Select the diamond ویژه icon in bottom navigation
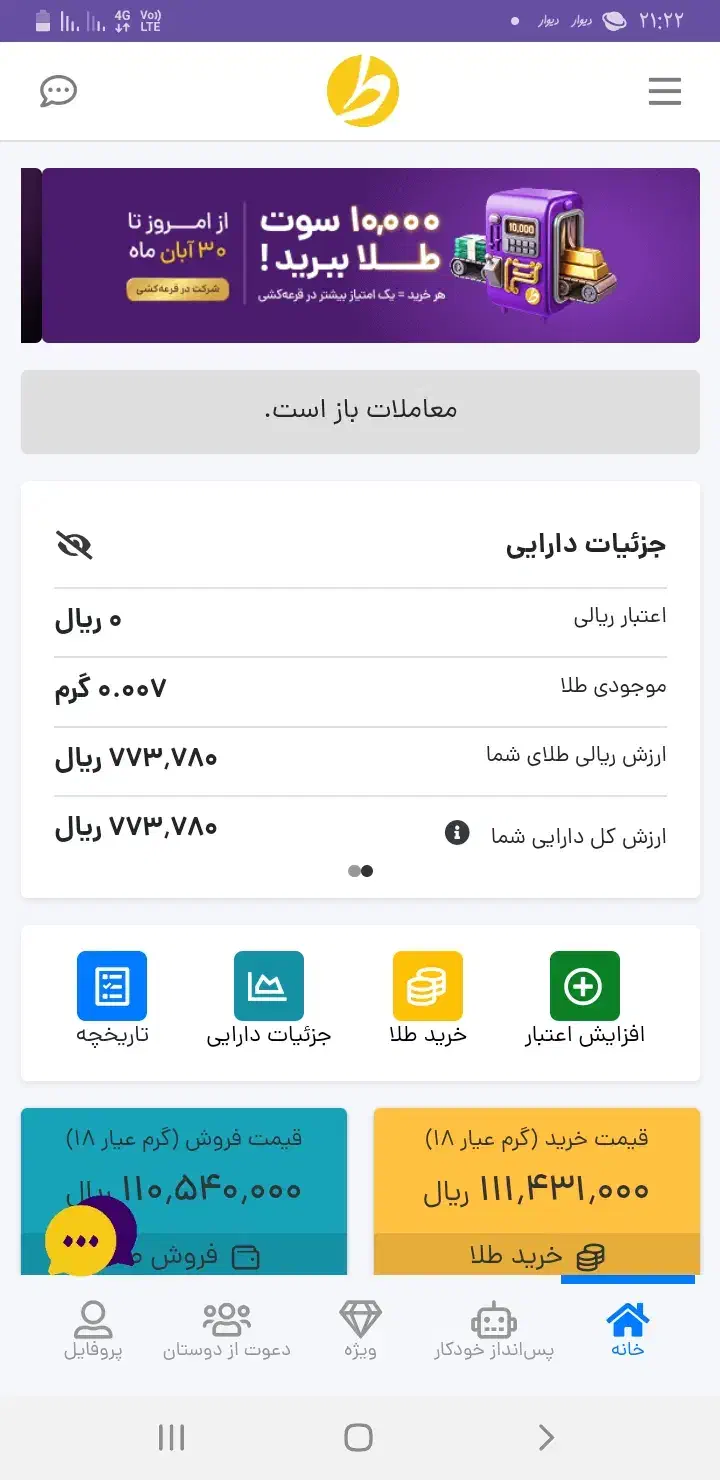Image resolution: width=720 pixels, height=1480 pixels. [x=360, y=1320]
